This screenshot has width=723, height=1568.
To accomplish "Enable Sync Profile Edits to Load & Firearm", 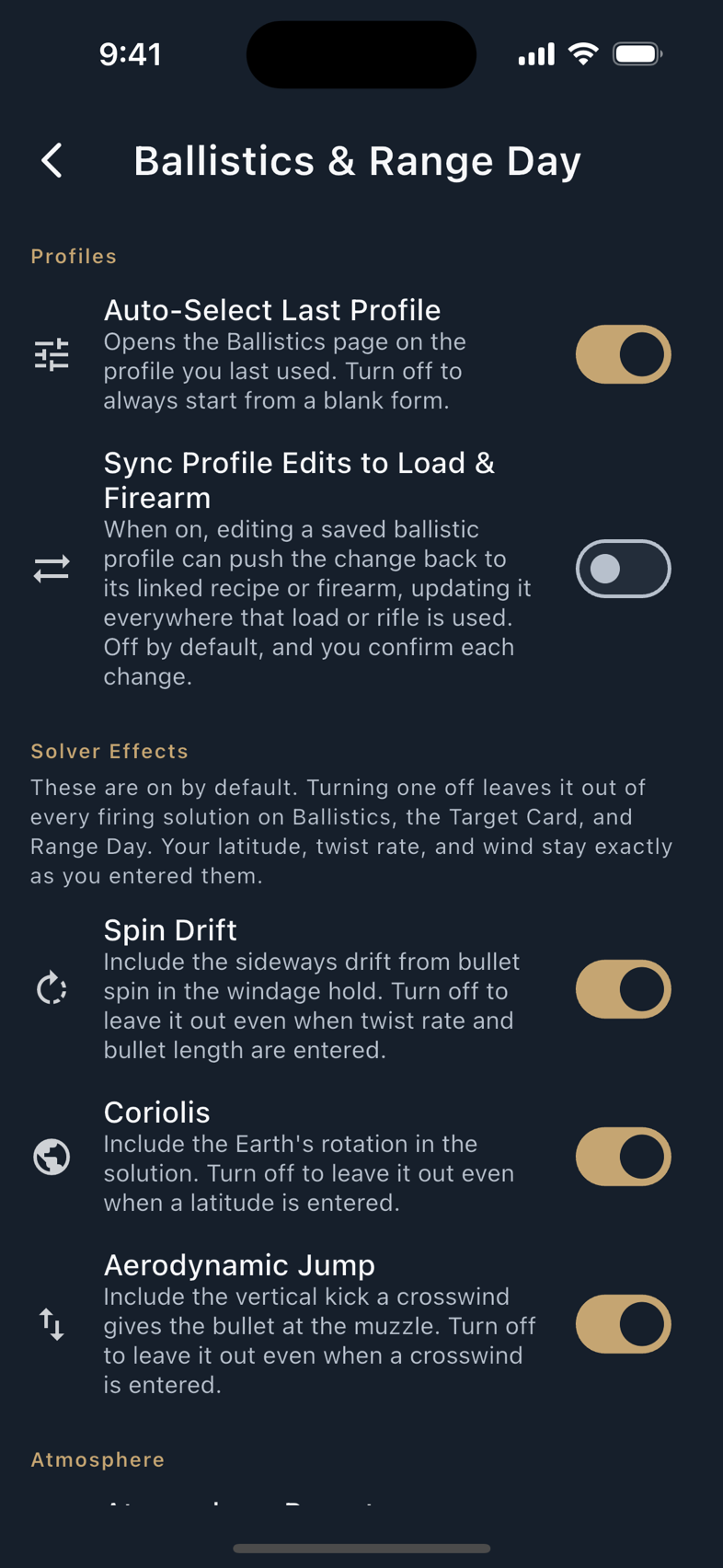I will pyautogui.click(x=624, y=569).
